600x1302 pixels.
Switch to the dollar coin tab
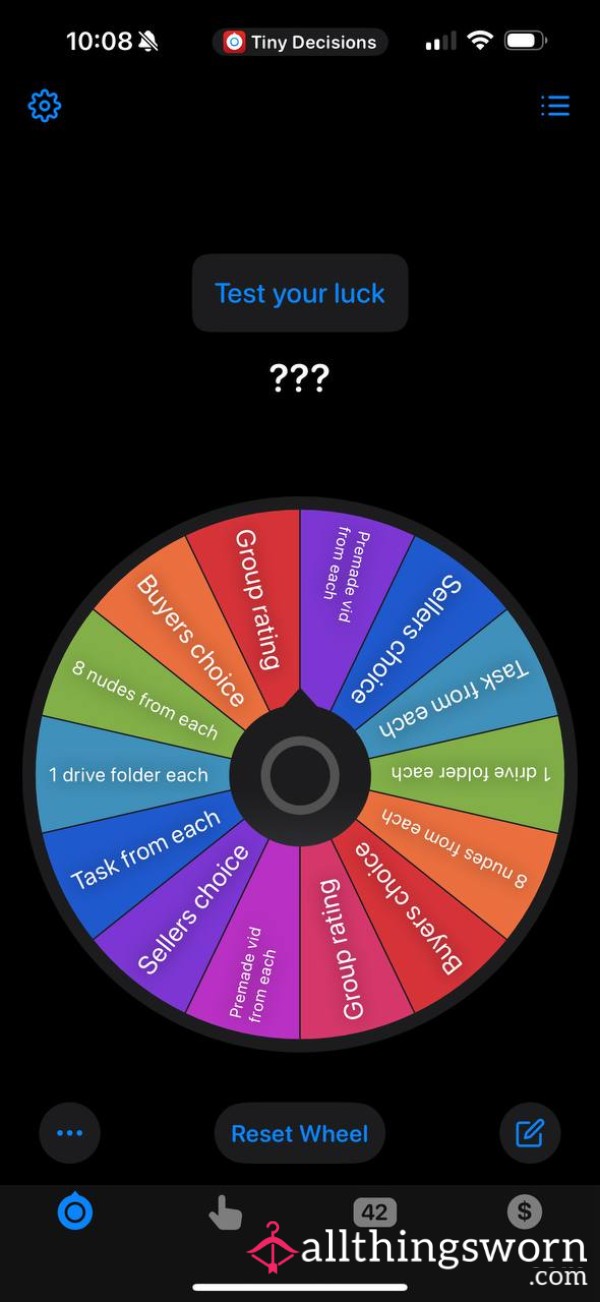click(524, 1213)
